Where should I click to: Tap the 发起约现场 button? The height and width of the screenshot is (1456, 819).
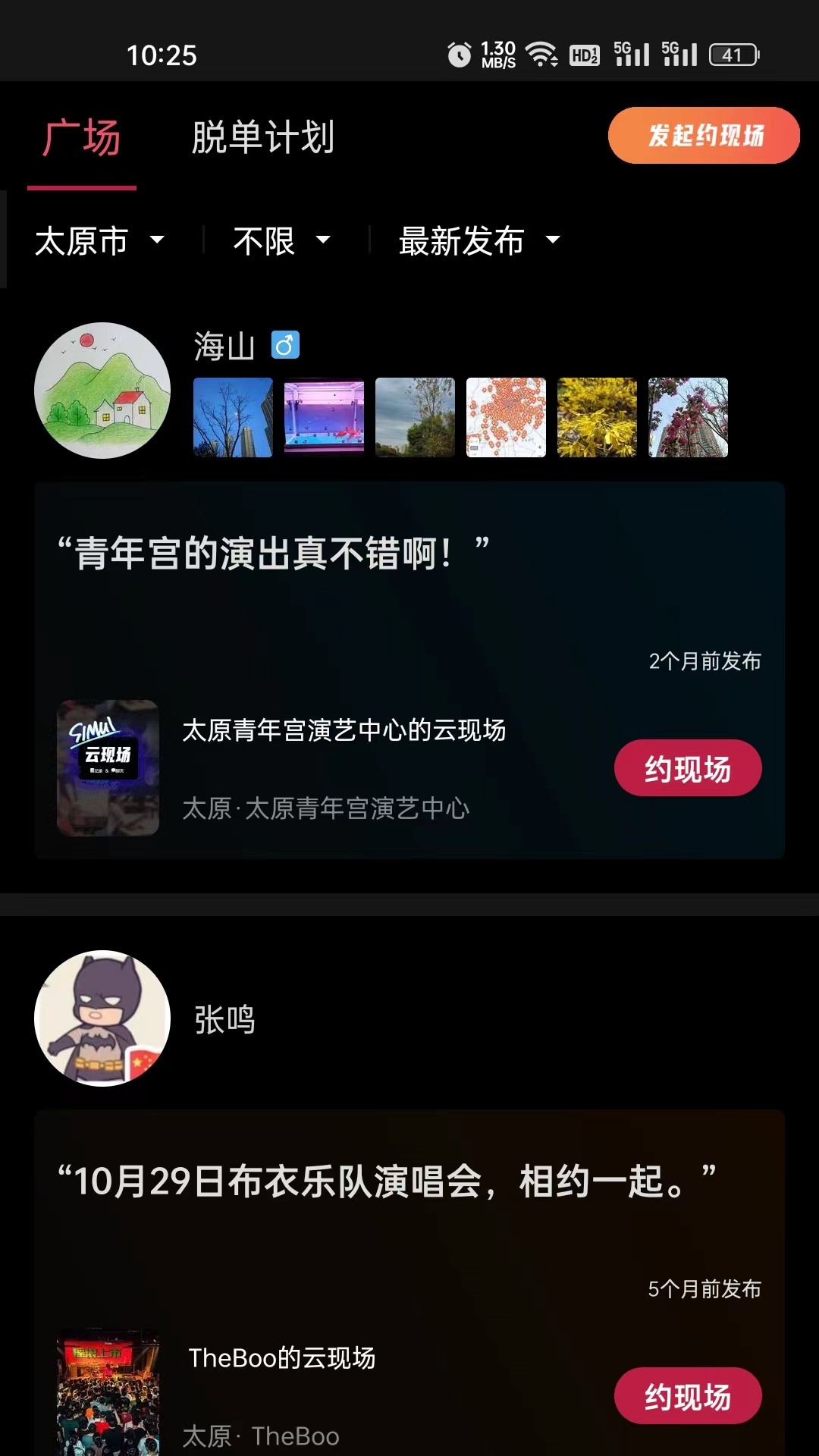tap(704, 136)
